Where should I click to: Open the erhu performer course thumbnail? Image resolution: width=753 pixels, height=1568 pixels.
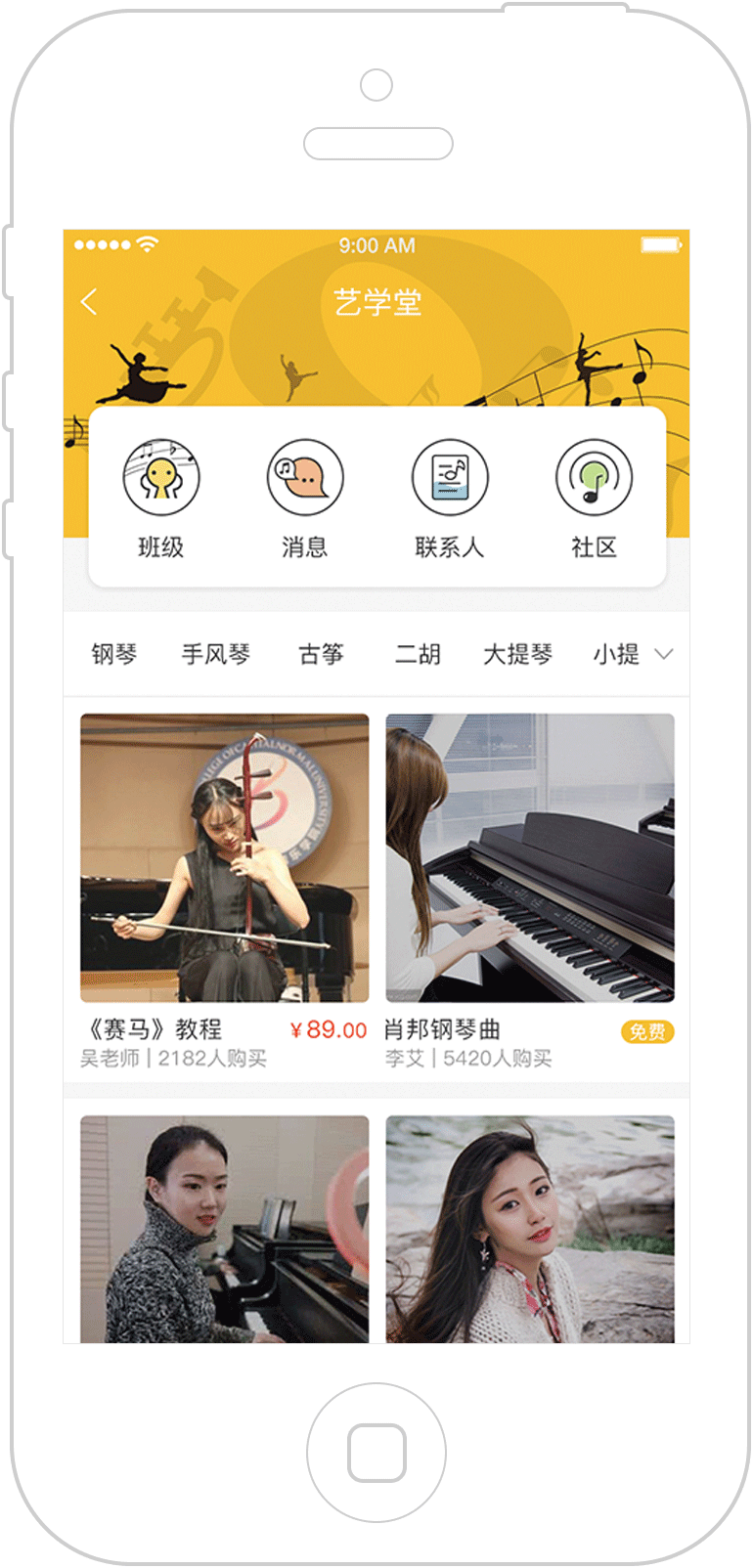[224, 860]
